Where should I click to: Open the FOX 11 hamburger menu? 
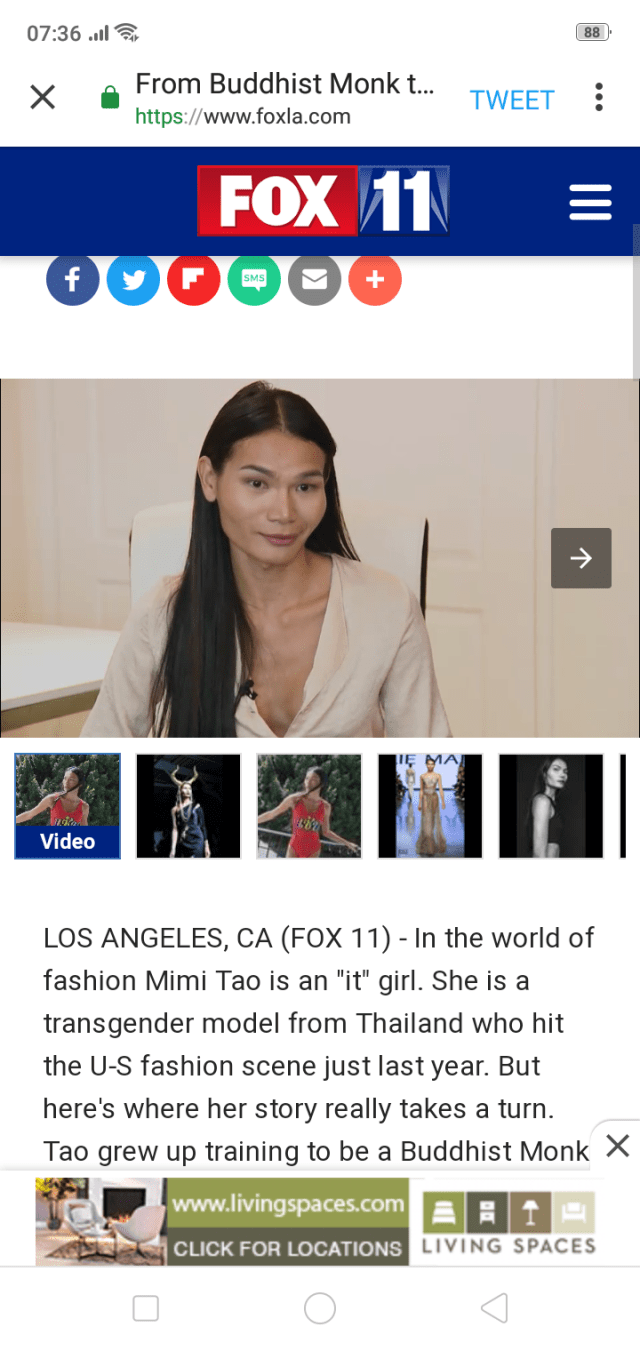coord(590,201)
